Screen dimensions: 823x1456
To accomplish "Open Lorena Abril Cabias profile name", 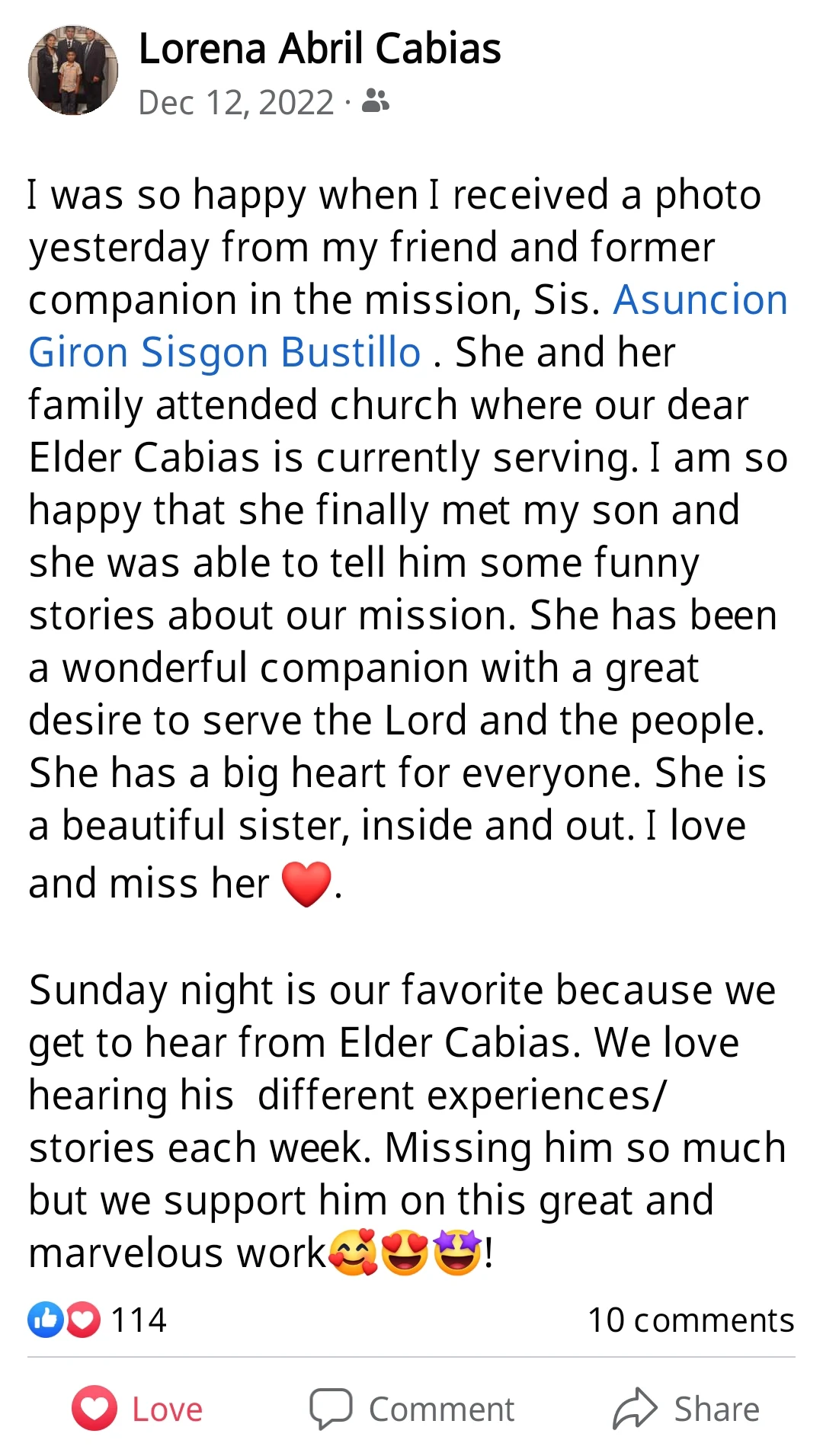I will click(x=319, y=50).
